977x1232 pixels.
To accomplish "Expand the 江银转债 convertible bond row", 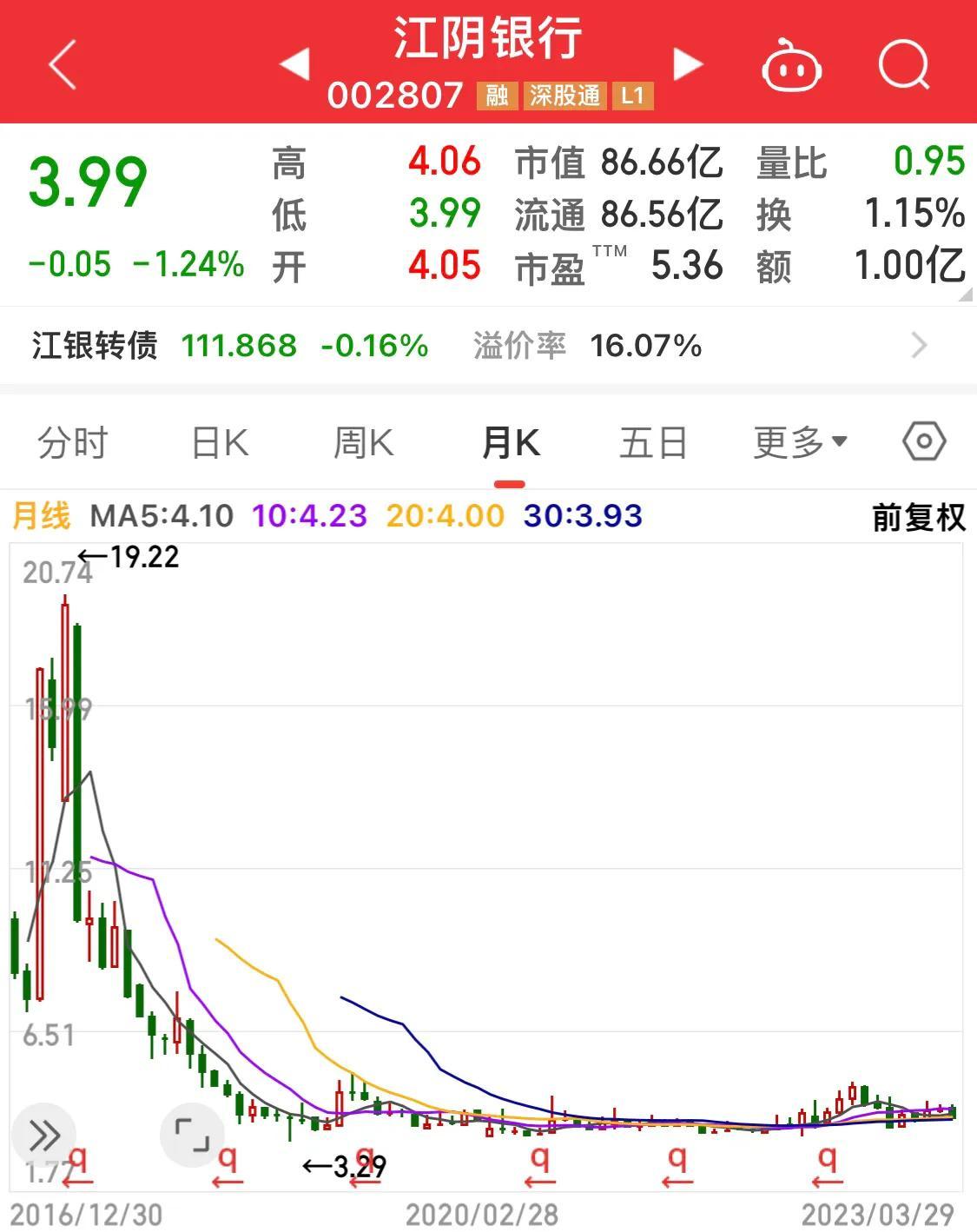I will (x=920, y=346).
